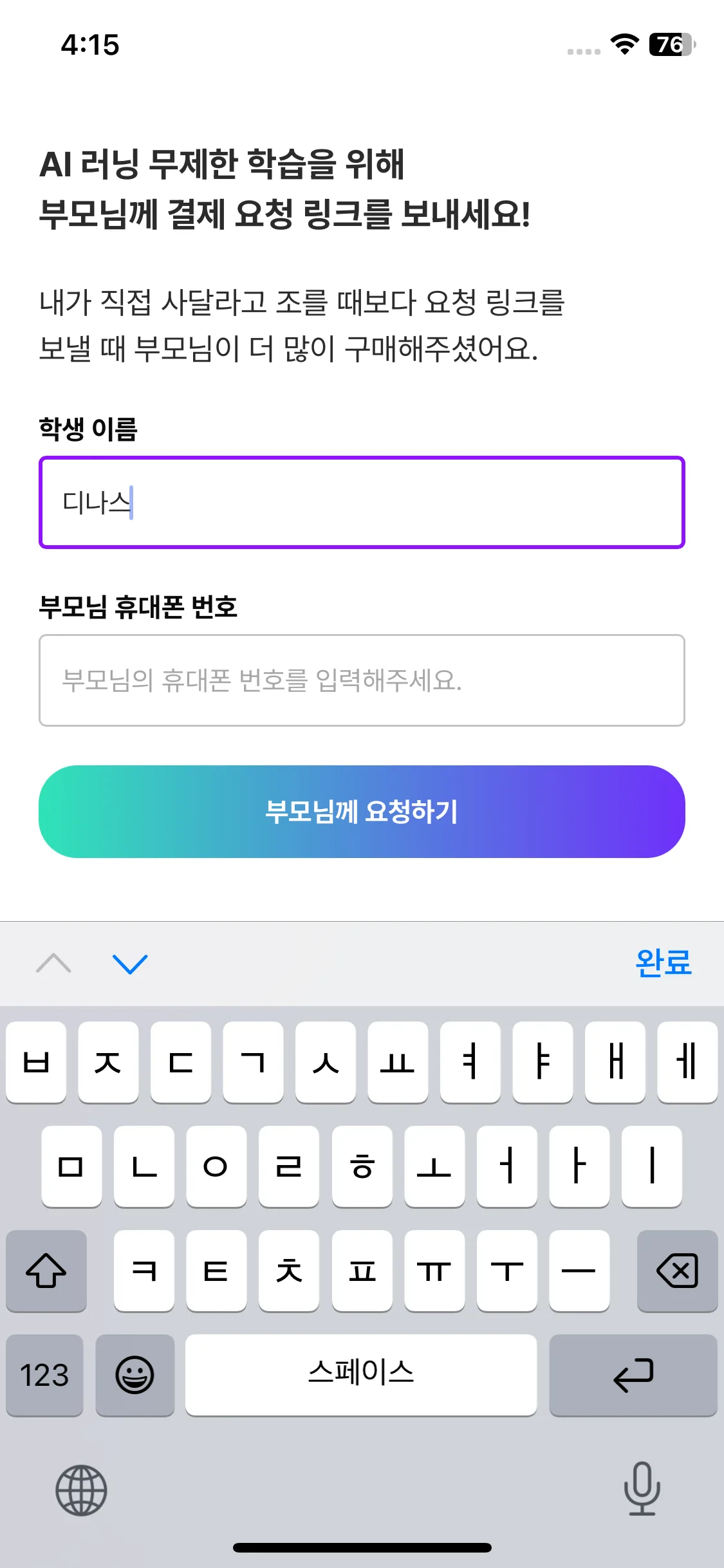Dismiss keyboard with the 완료 button
724x1568 pixels.
662,962
